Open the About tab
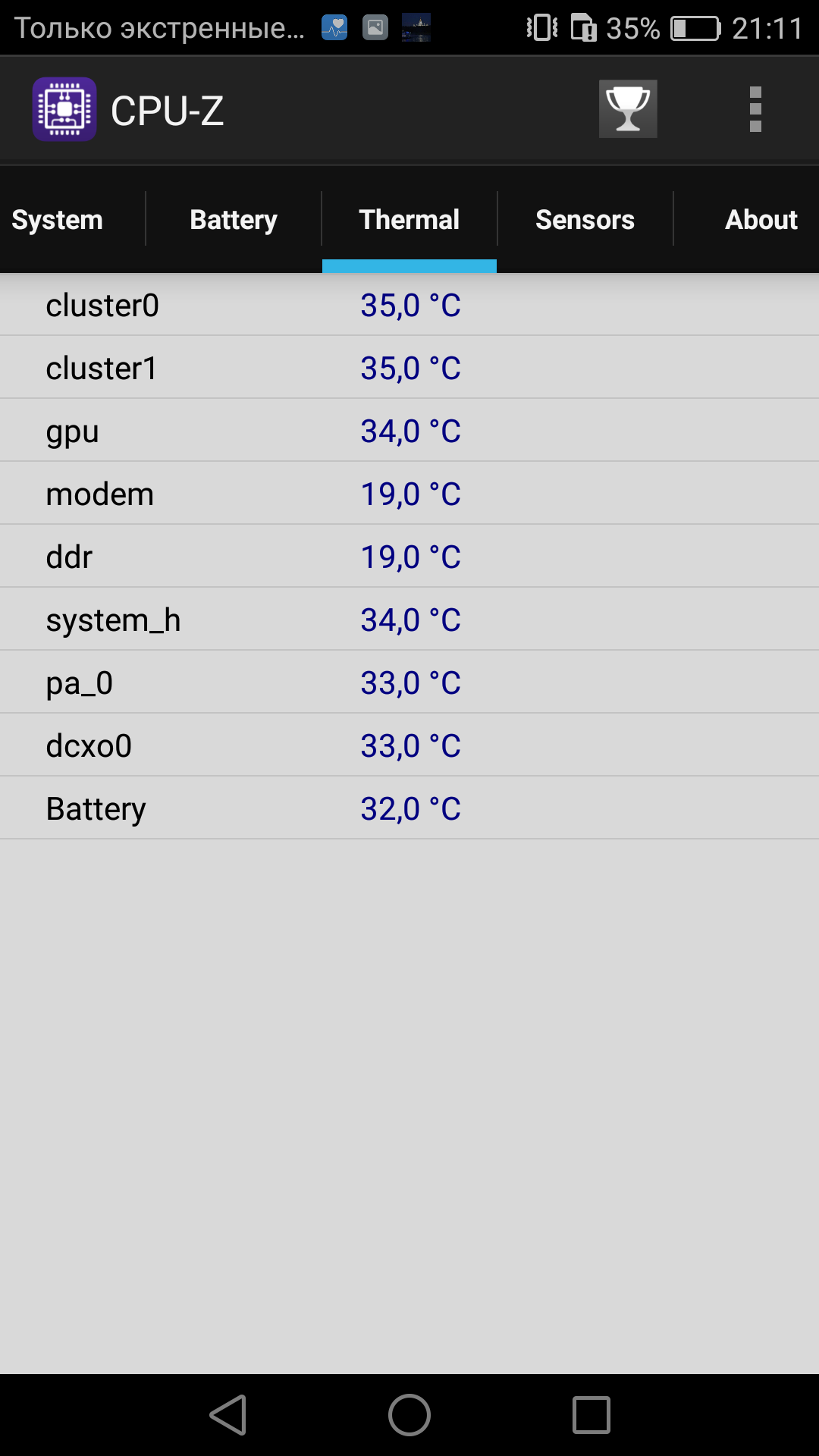The width and height of the screenshot is (819, 1456). point(761,220)
